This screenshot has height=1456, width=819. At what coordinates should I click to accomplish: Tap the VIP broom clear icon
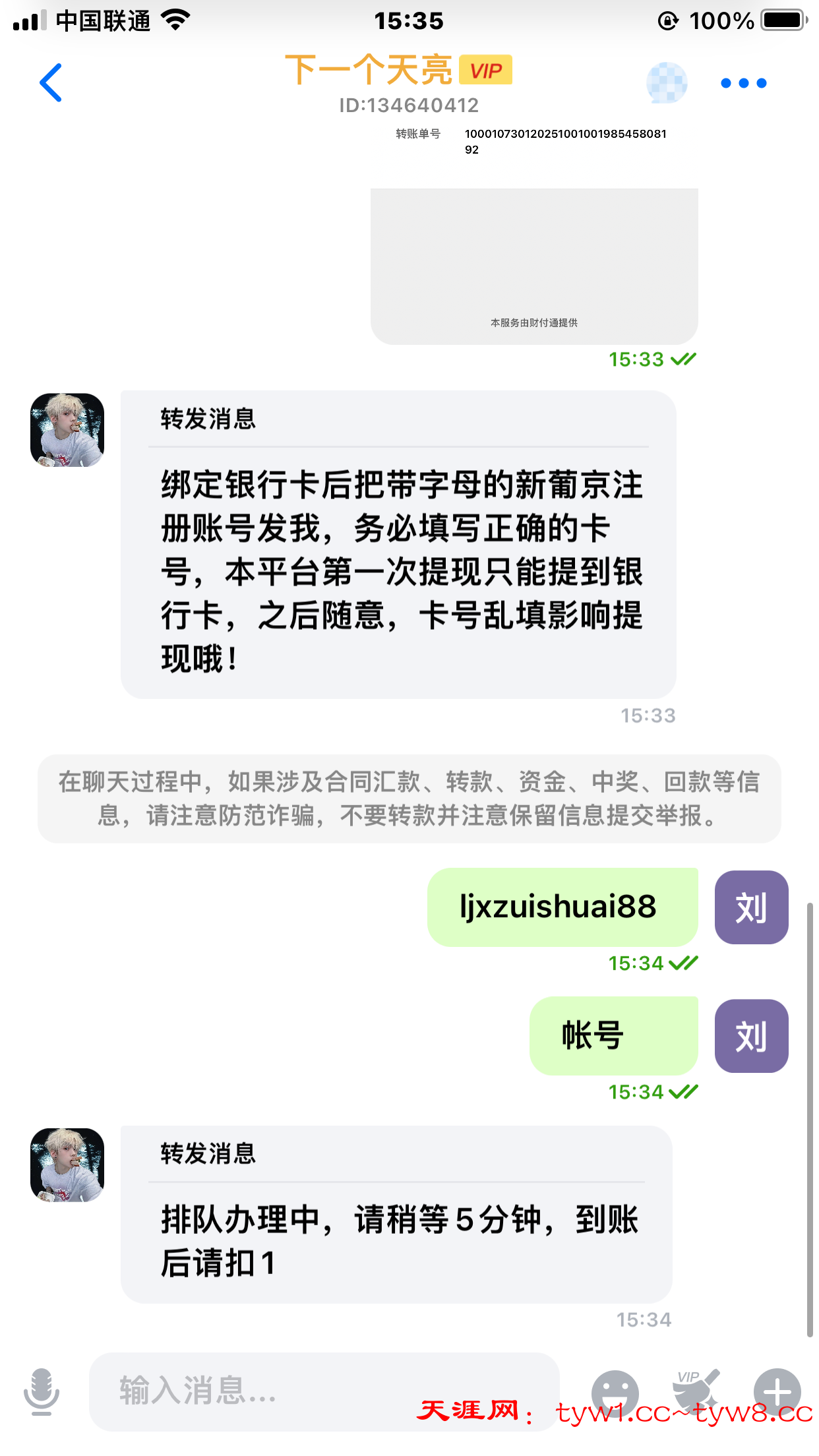point(696,1389)
